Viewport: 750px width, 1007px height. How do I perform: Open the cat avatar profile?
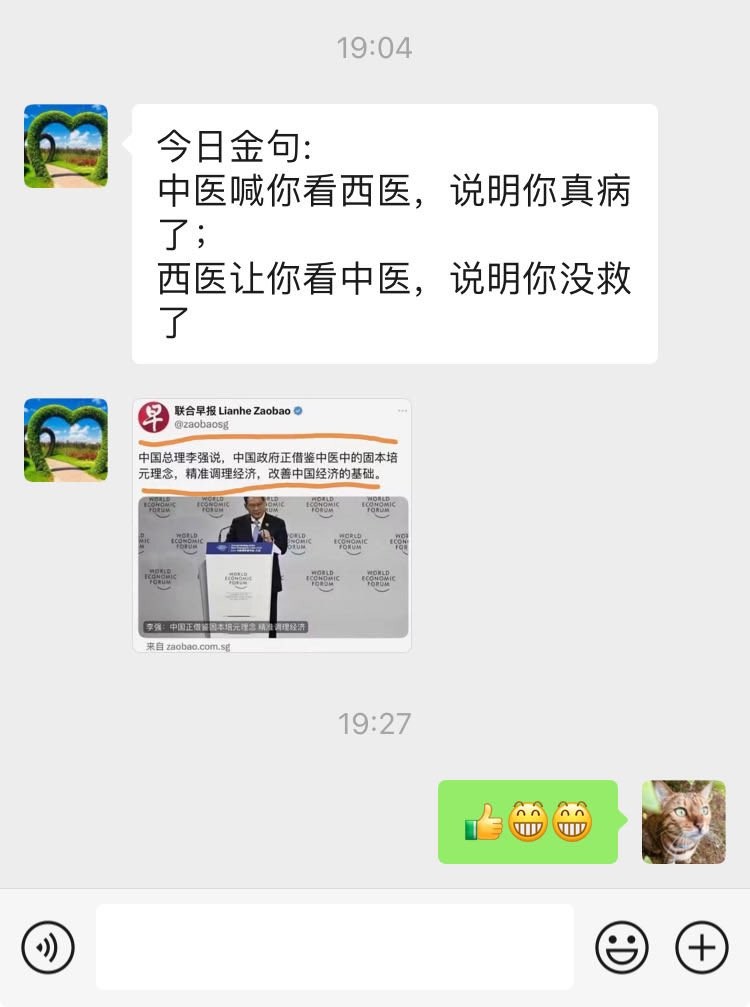click(683, 822)
